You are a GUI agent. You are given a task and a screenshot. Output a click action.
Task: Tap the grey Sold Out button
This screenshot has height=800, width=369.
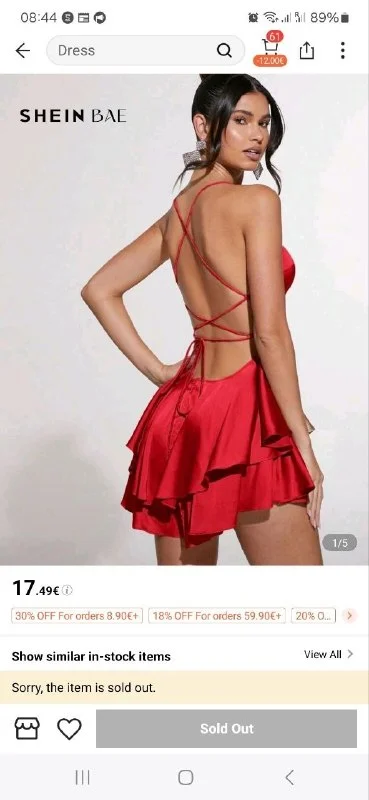coord(226,729)
